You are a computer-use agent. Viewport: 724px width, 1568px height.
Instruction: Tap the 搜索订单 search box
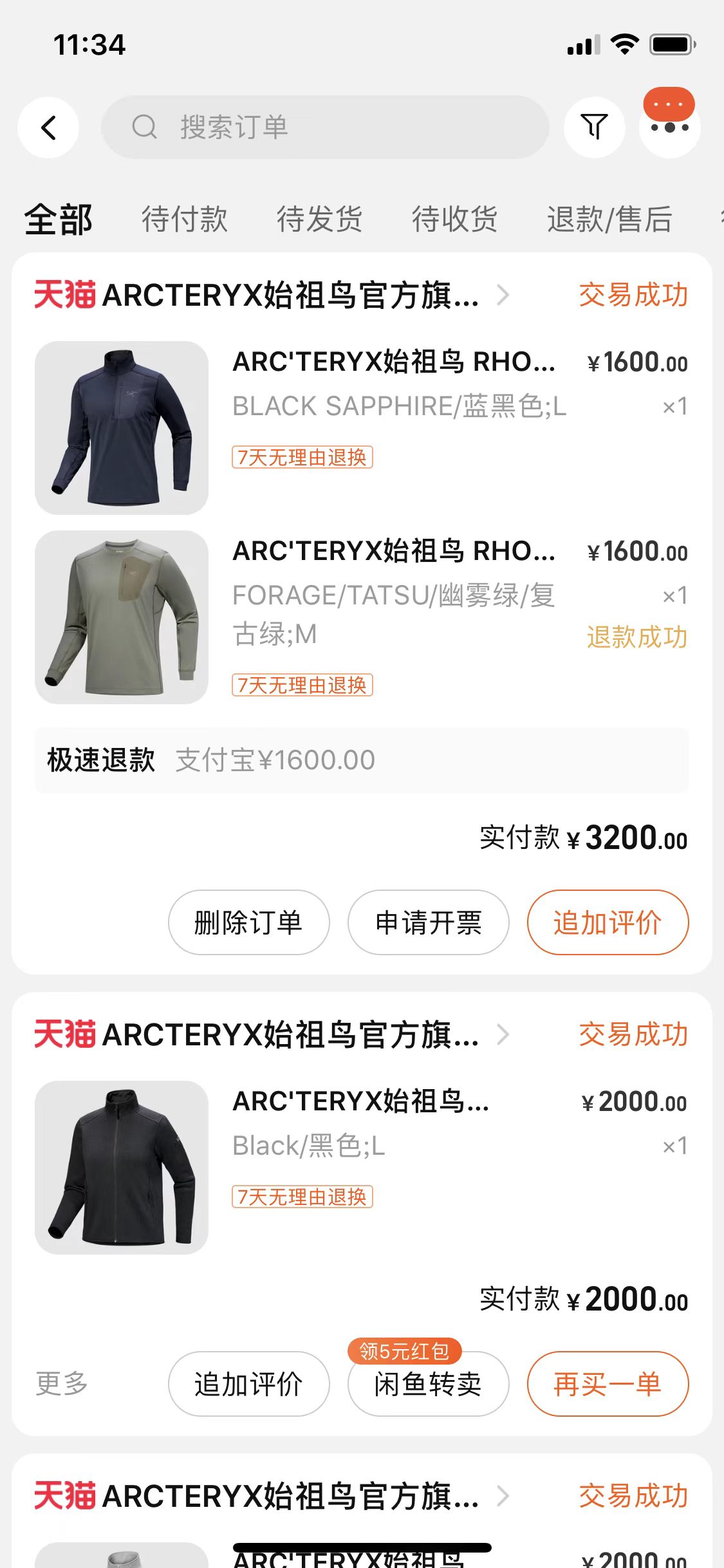tap(325, 127)
